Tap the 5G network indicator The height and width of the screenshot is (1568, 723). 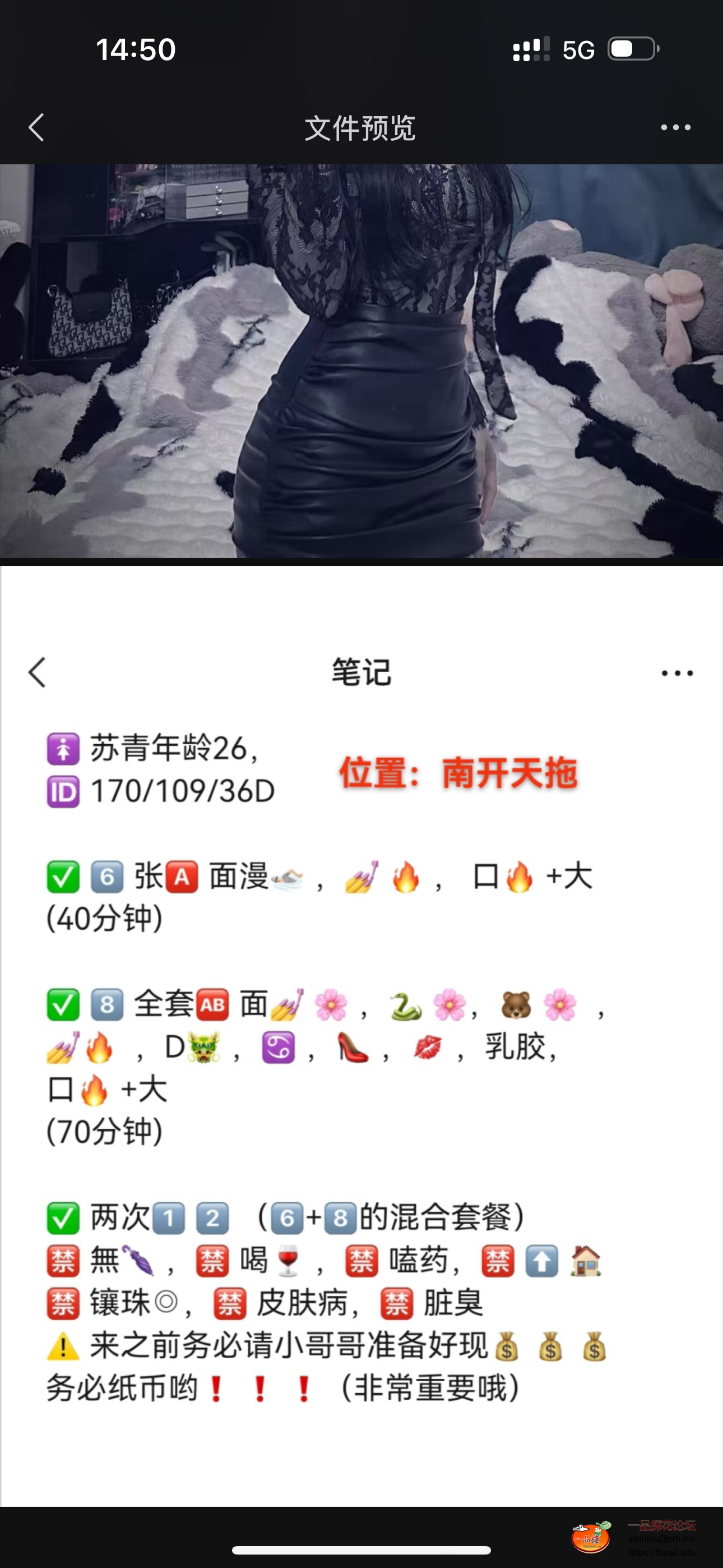pyautogui.click(x=578, y=49)
